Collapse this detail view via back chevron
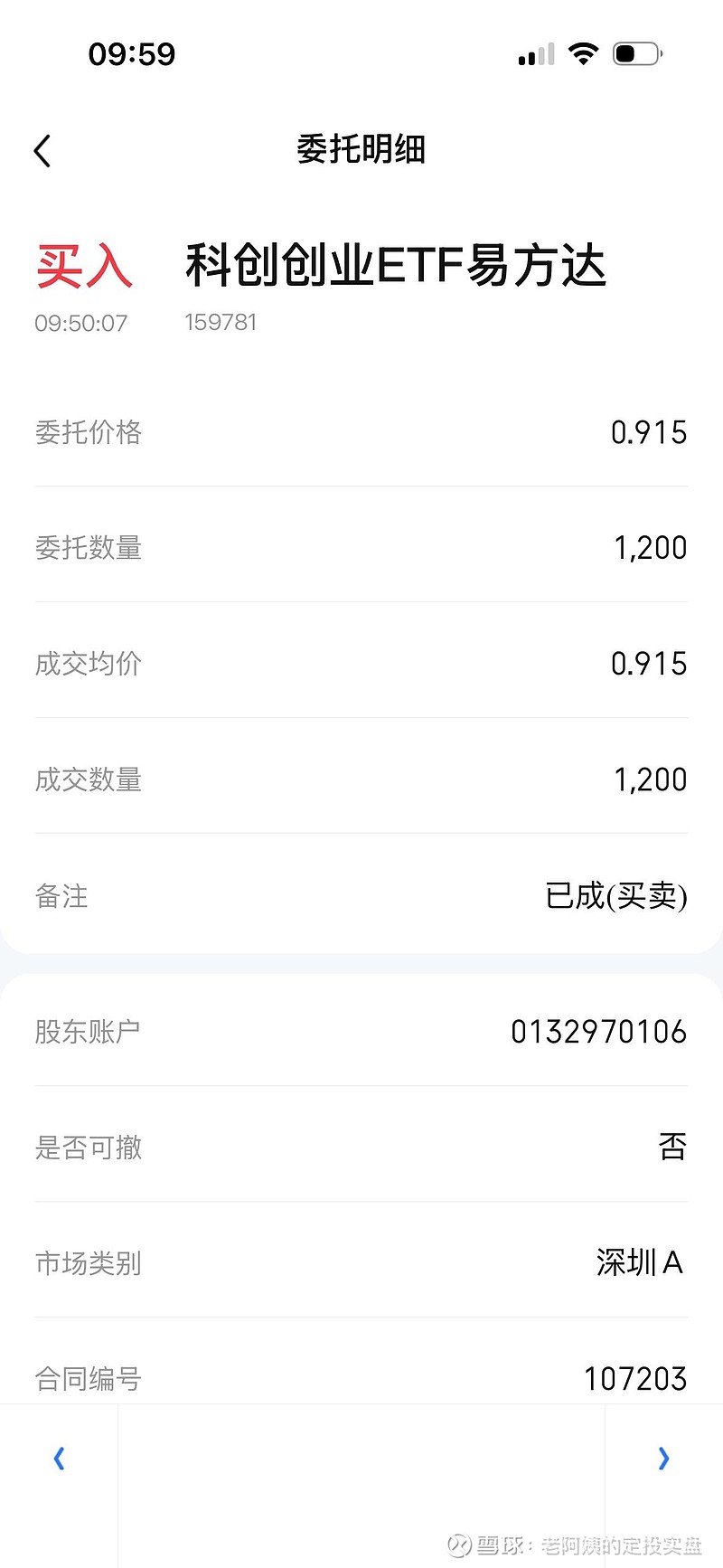This screenshot has width=723, height=1568. coord(41,150)
